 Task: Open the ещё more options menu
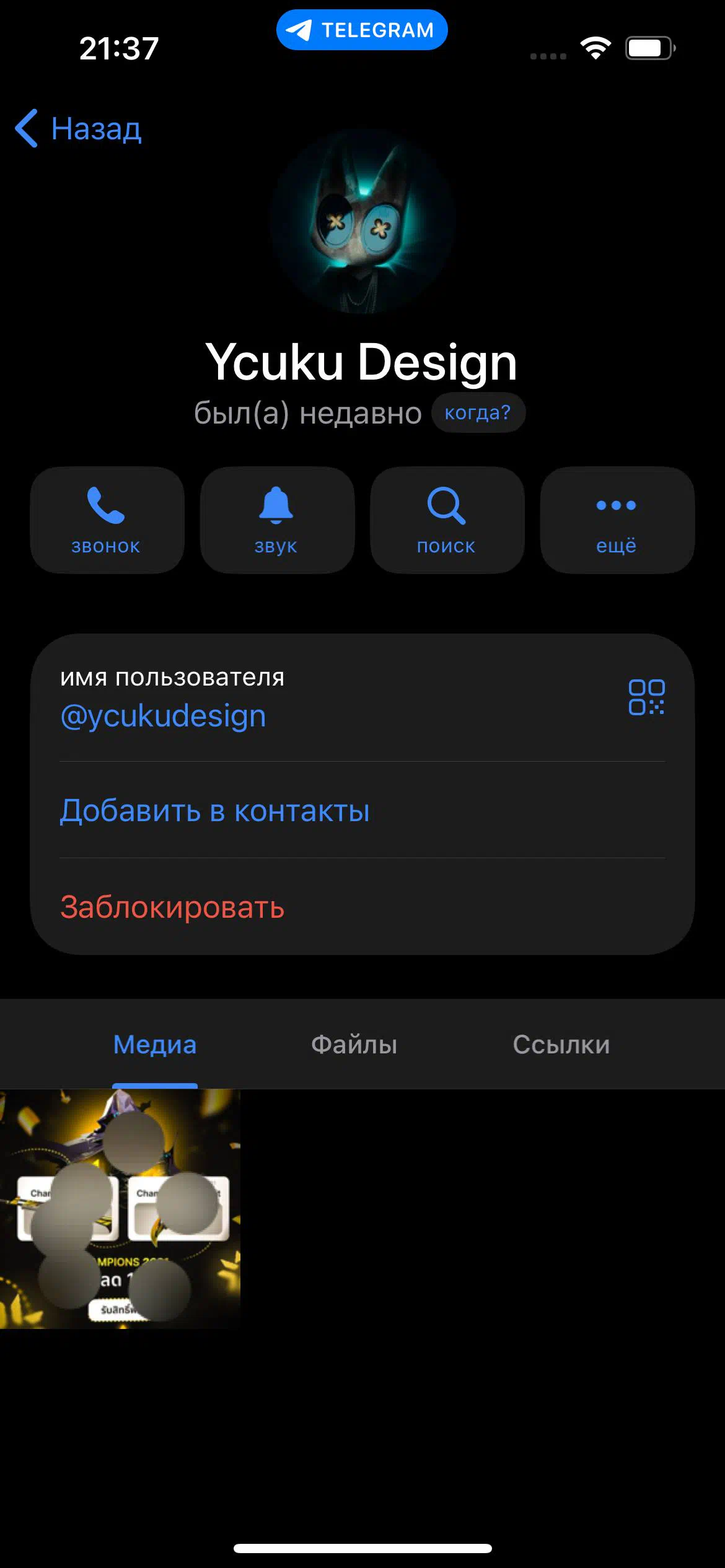[x=617, y=520]
